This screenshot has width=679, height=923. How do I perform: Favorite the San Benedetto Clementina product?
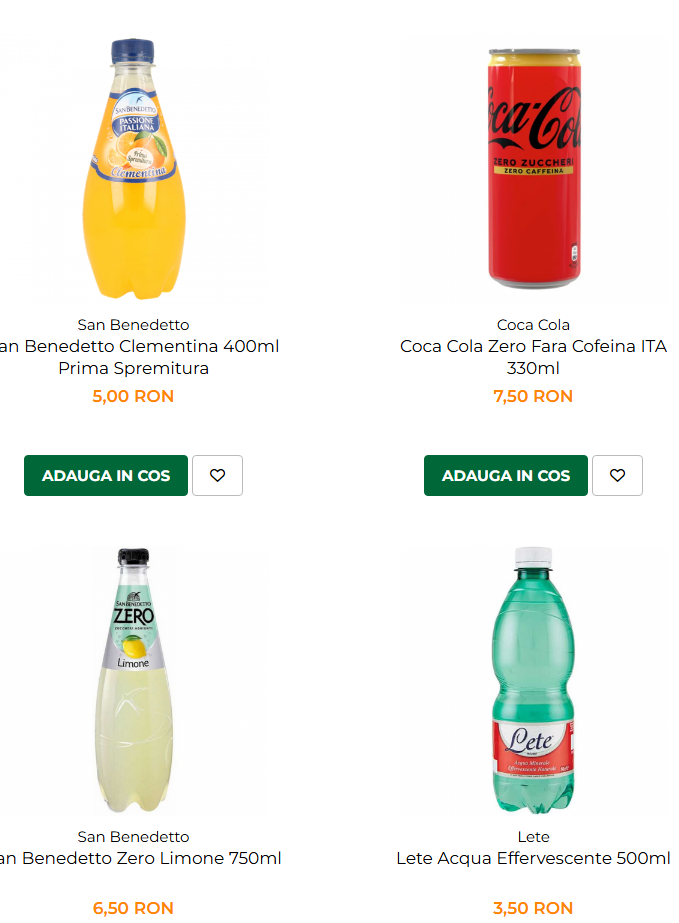point(218,476)
